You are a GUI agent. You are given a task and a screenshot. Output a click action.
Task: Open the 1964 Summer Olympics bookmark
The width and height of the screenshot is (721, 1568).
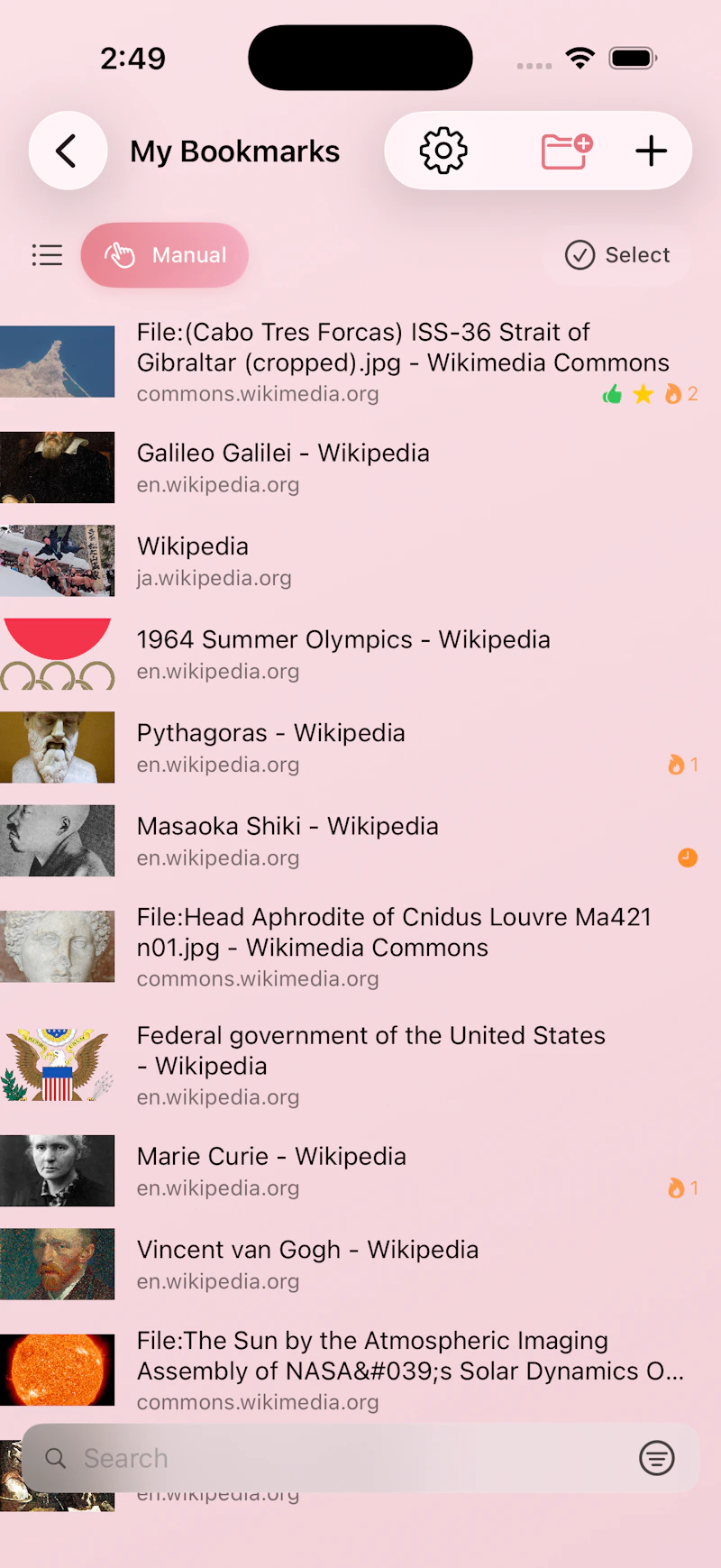(342, 654)
